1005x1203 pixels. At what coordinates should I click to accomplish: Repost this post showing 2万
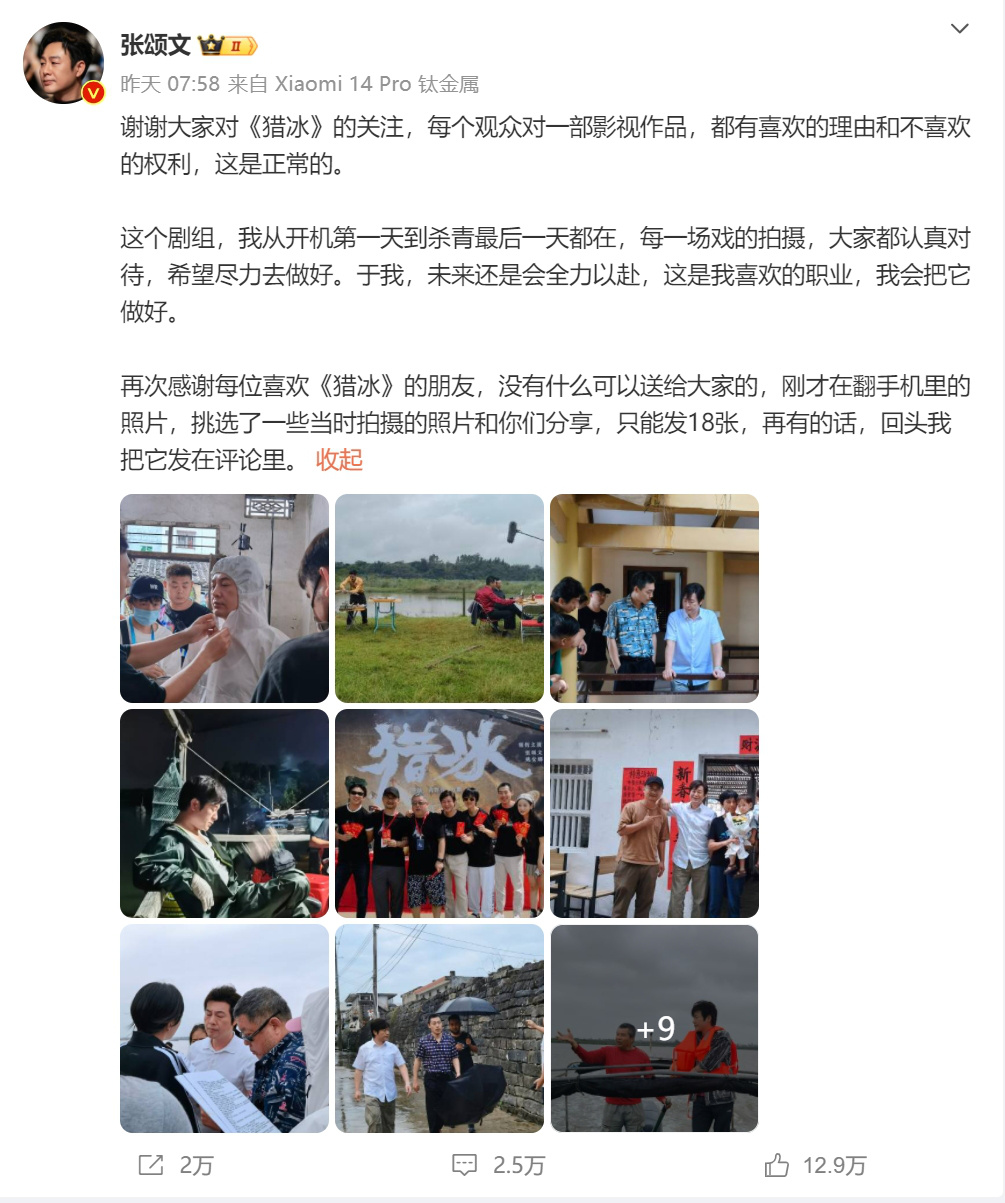pyautogui.click(x=176, y=1165)
